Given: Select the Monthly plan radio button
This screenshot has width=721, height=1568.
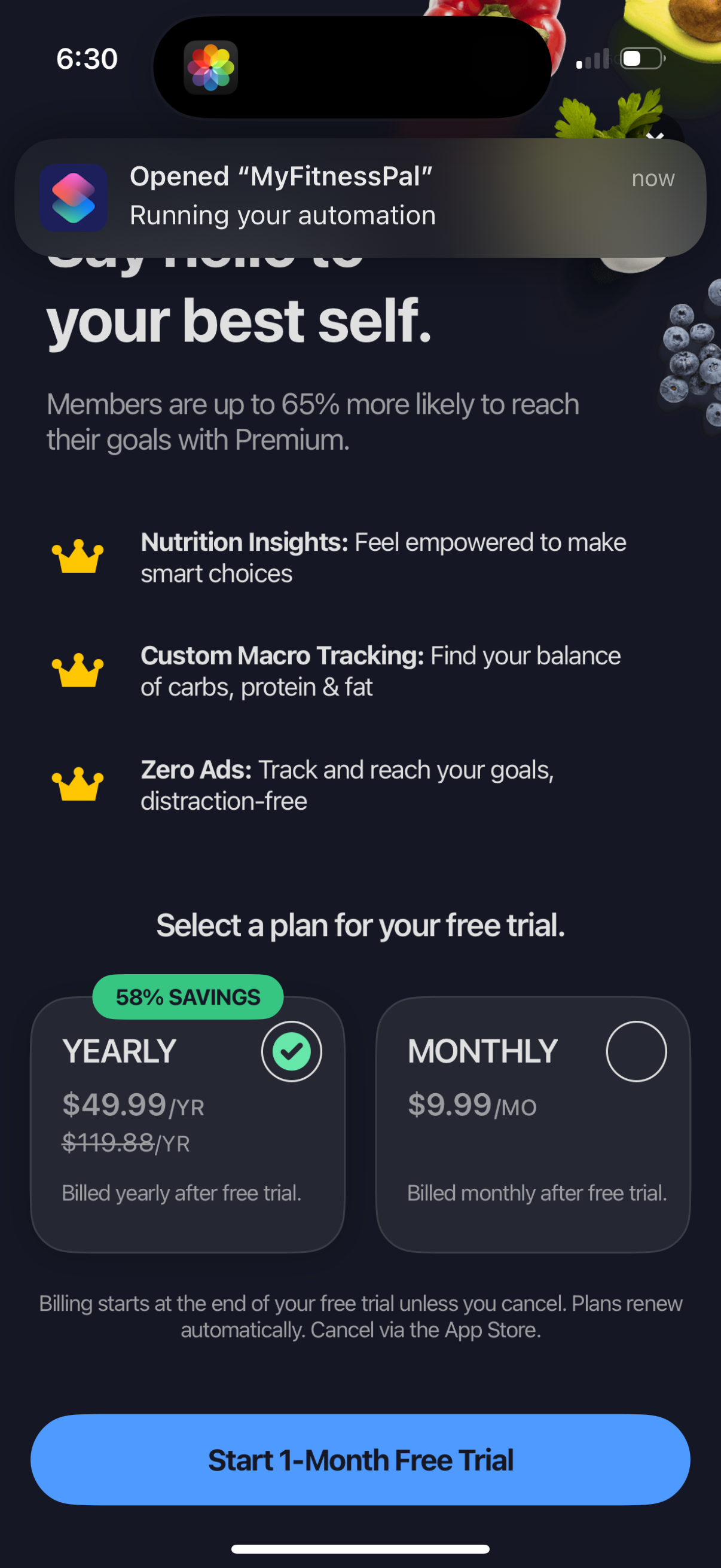Looking at the screenshot, I should [637, 1051].
